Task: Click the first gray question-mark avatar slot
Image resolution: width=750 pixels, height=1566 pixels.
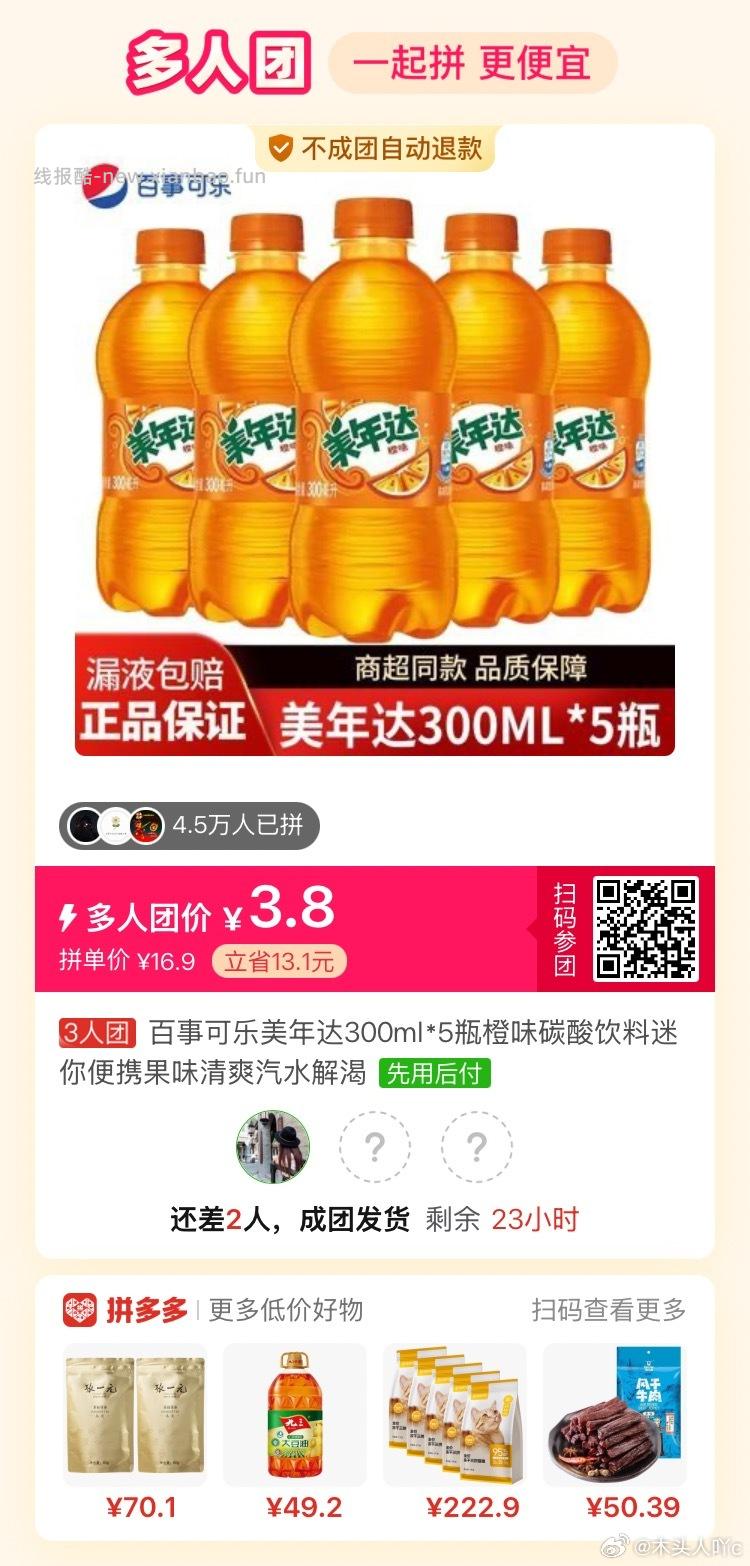Action: click(x=375, y=1148)
